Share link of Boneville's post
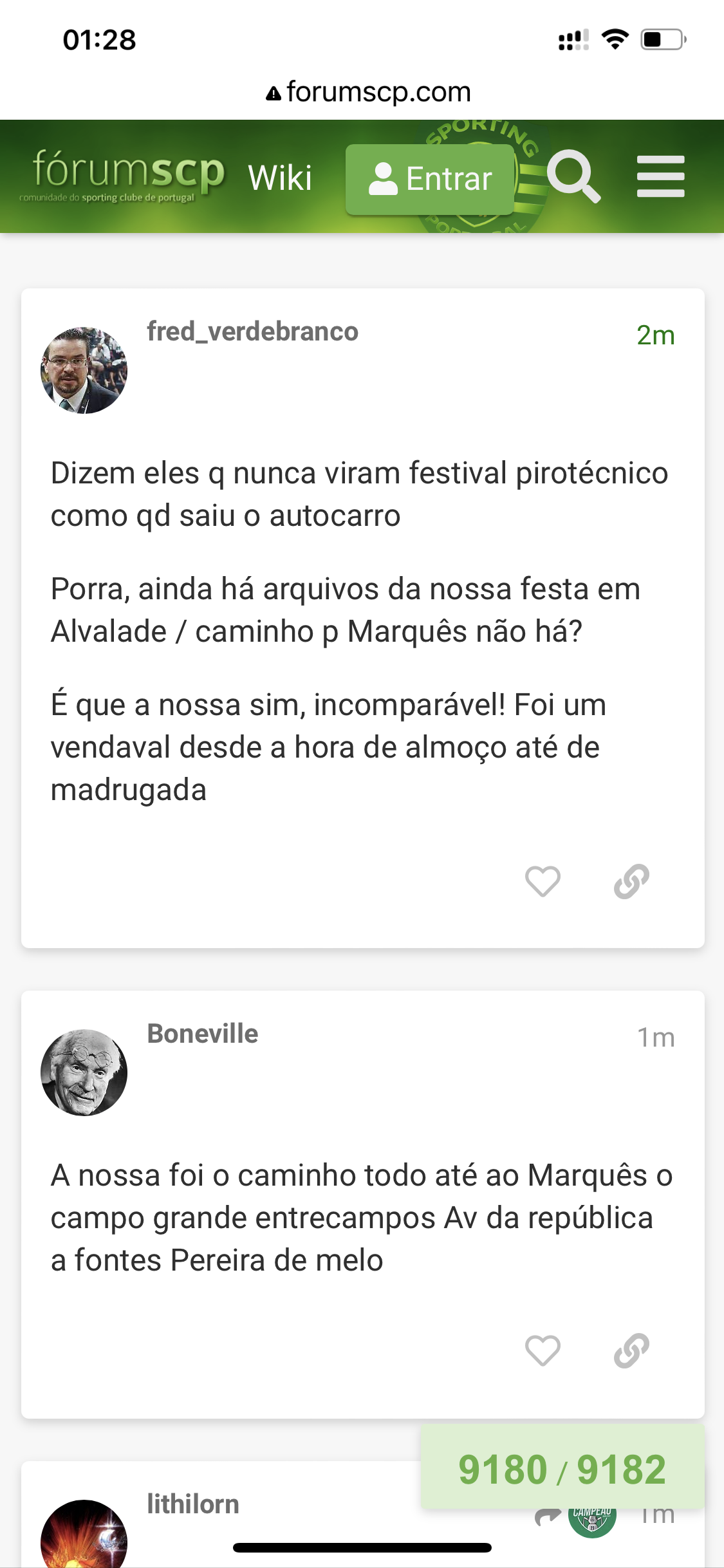Screen dimensions: 724x1568 click(x=631, y=1350)
